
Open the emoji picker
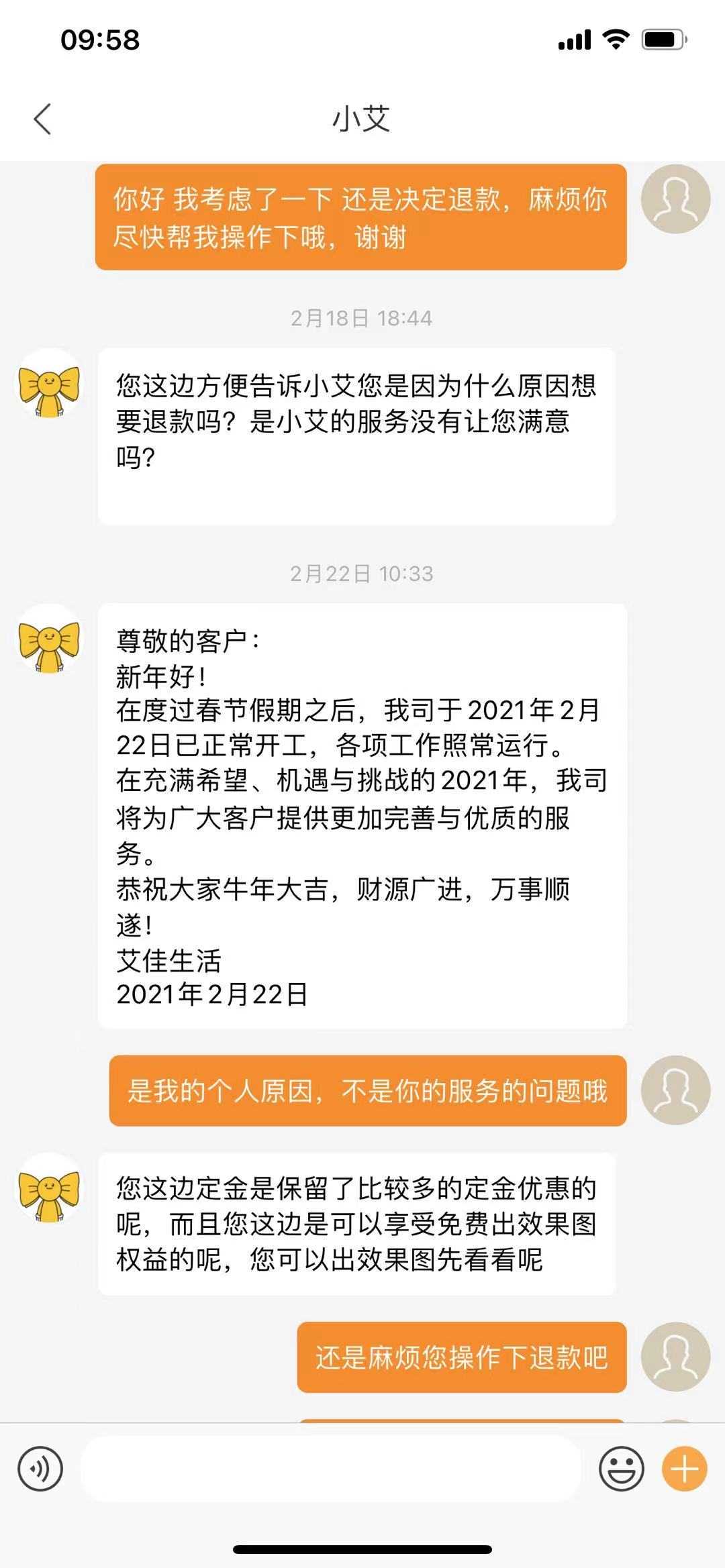coord(621,1469)
